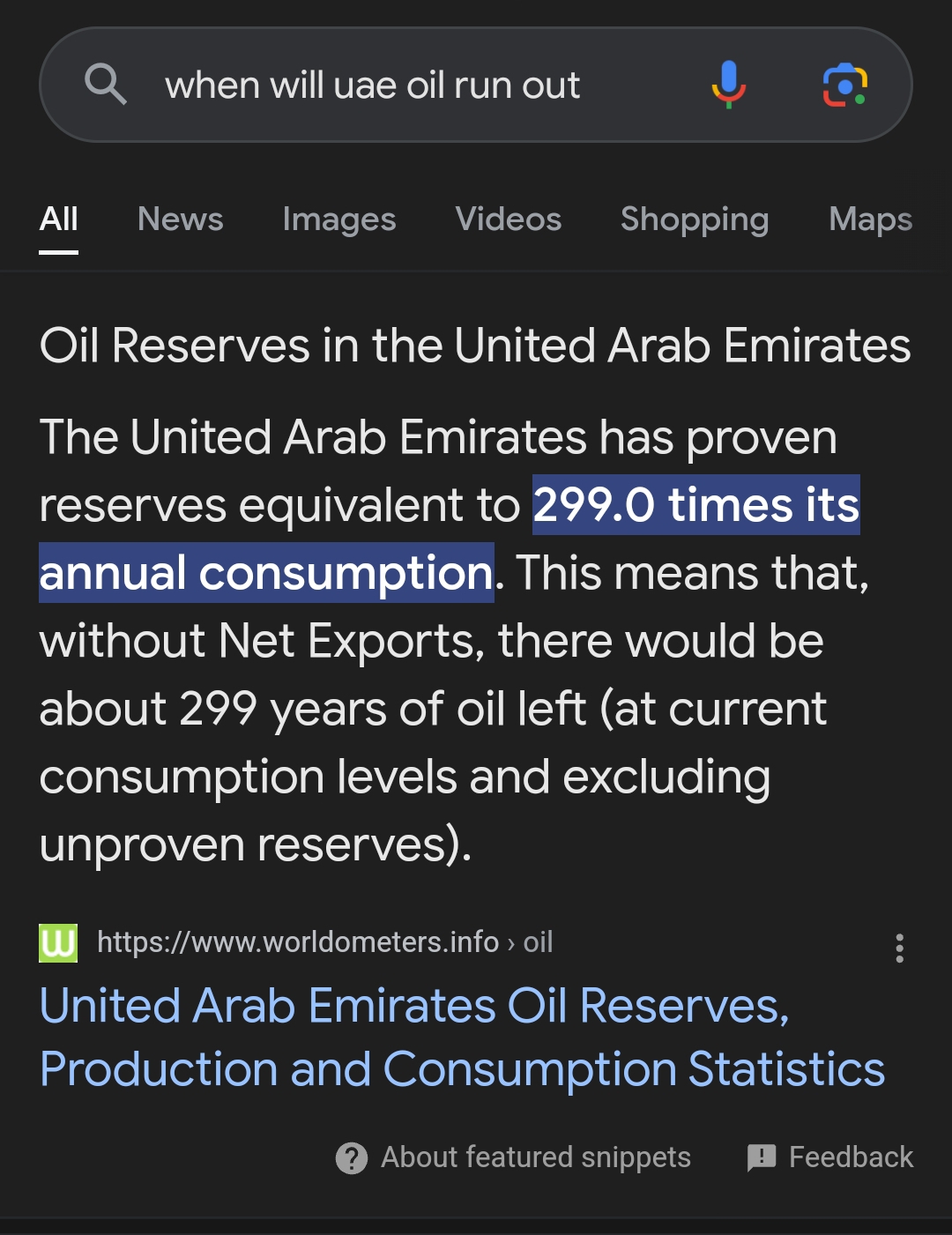
Task: Open the three-dot menu for the worldometers result
Action: (899, 948)
